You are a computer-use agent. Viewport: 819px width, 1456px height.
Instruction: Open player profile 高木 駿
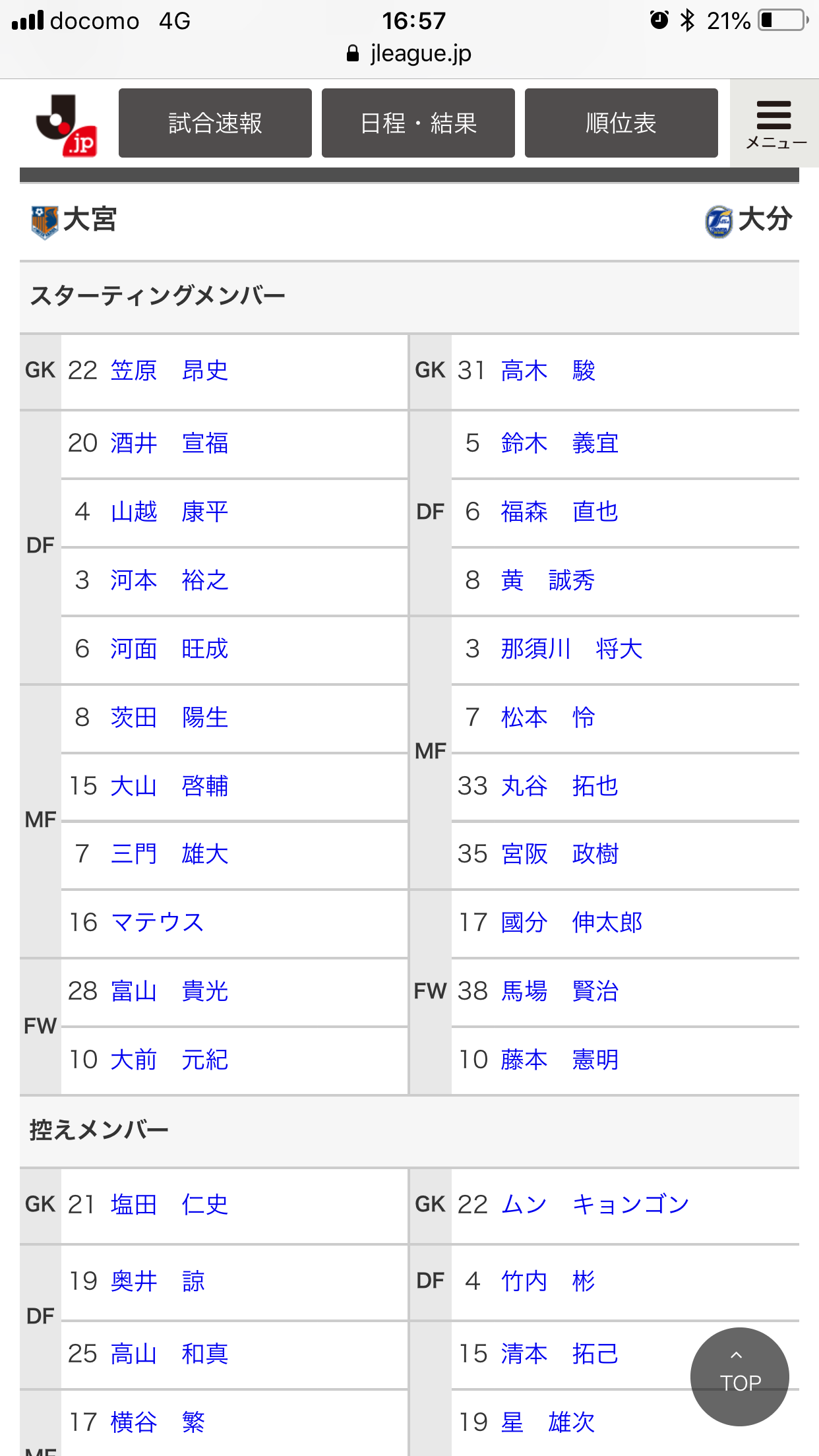pyautogui.click(x=548, y=371)
